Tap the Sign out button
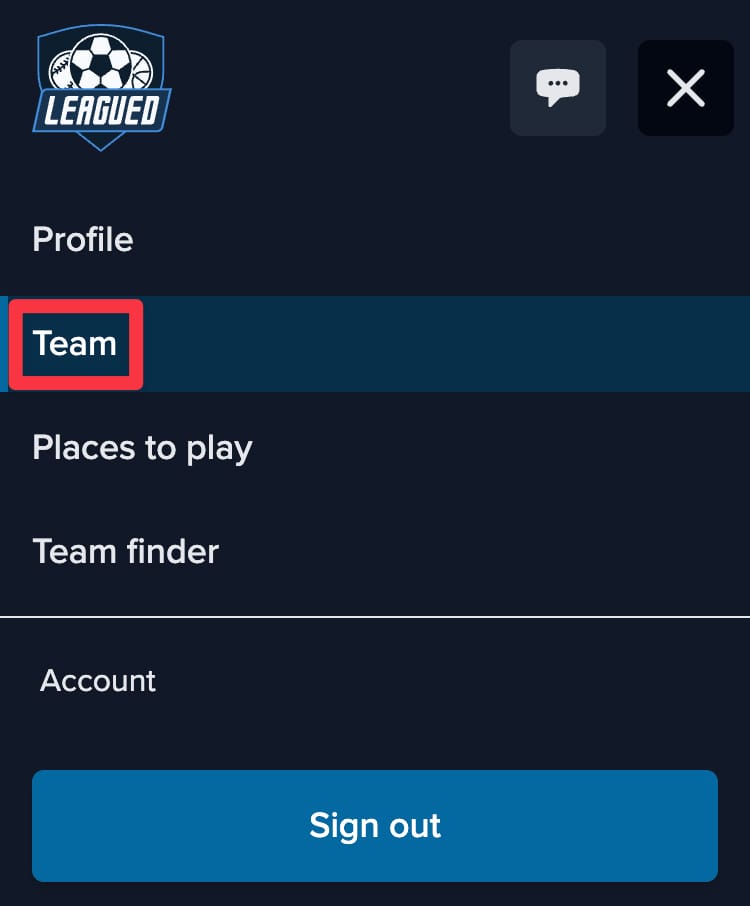The height and width of the screenshot is (906, 750). tap(375, 826)
